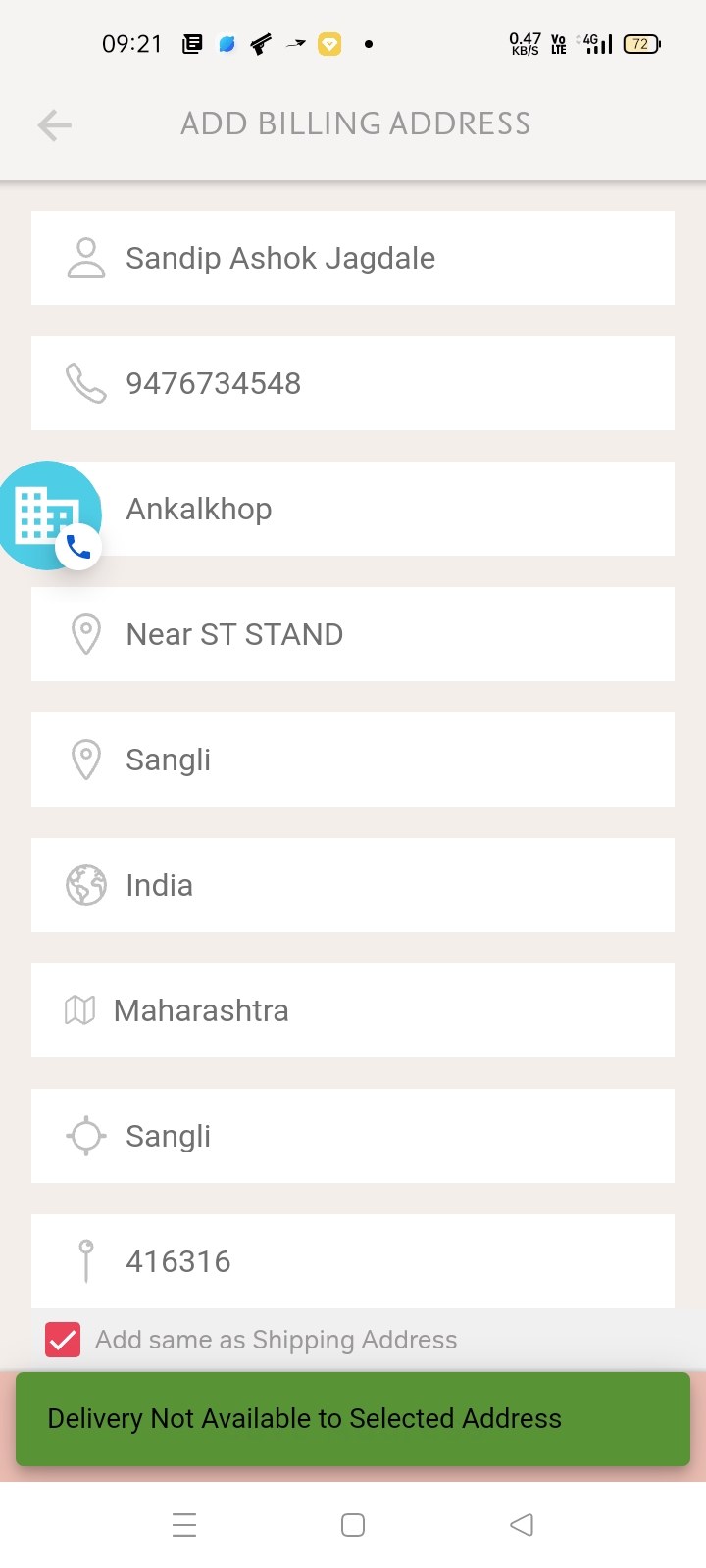This screenshot has width=706, height=1568.
Task: Tap the phone number field 9476734548
Action: (353, 383)
